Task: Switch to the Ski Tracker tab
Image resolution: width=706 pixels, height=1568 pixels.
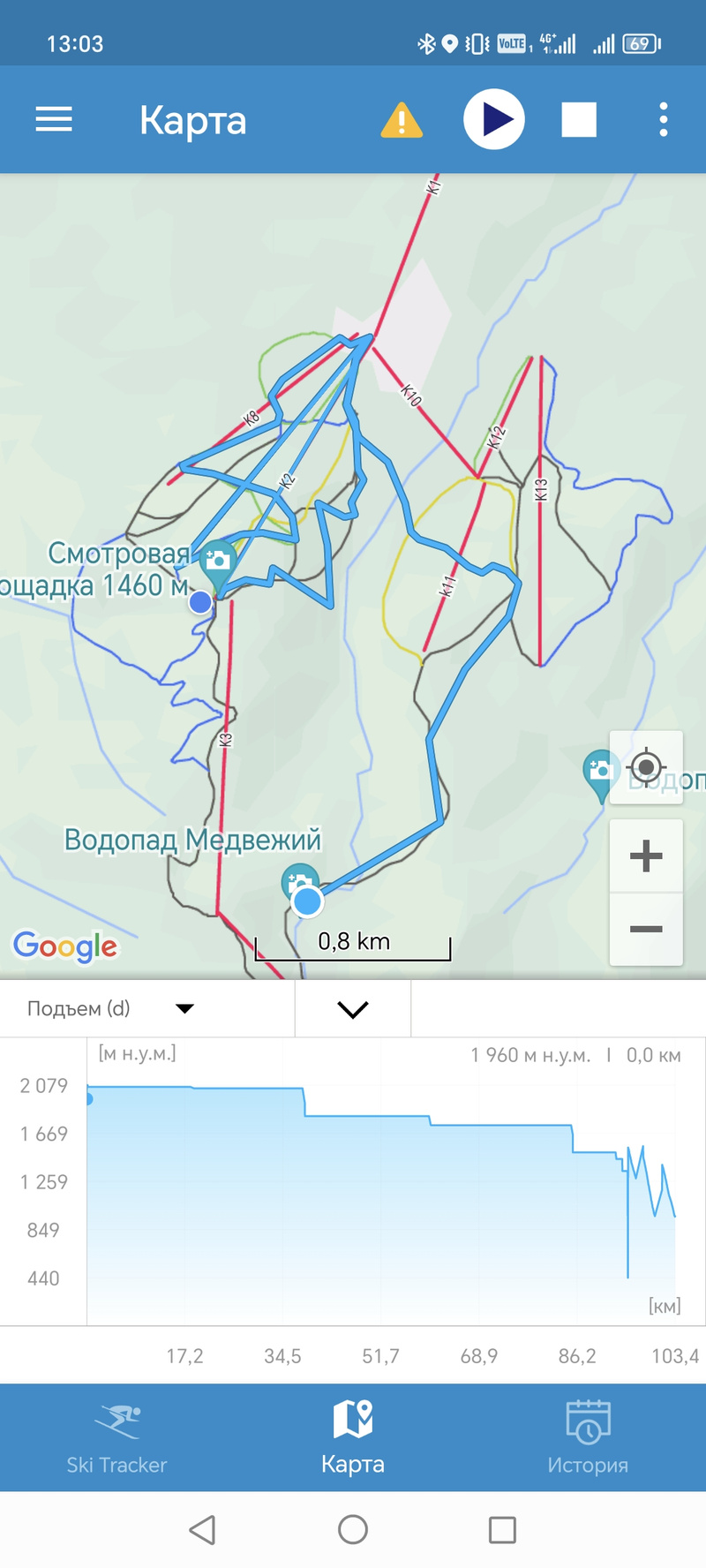Action: pyautogui.click(x=116, y=1439)
